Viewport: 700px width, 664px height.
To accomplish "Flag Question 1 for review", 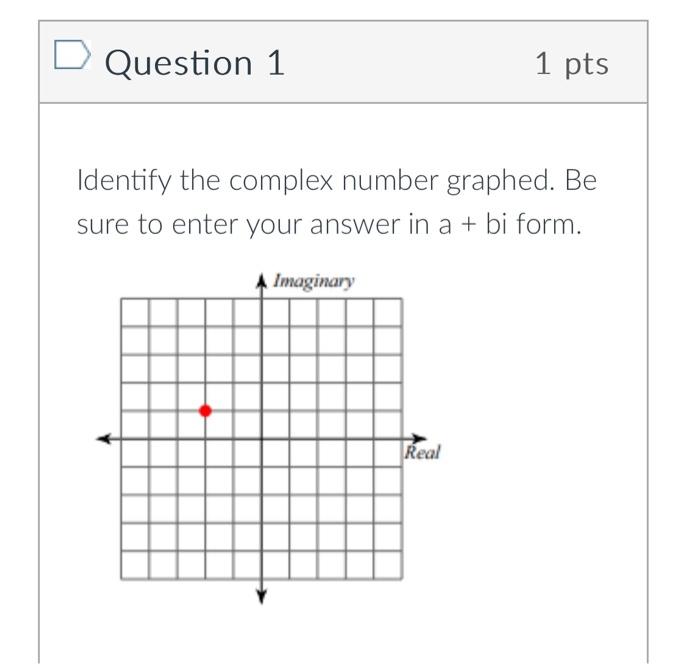I will coord(74,58).
